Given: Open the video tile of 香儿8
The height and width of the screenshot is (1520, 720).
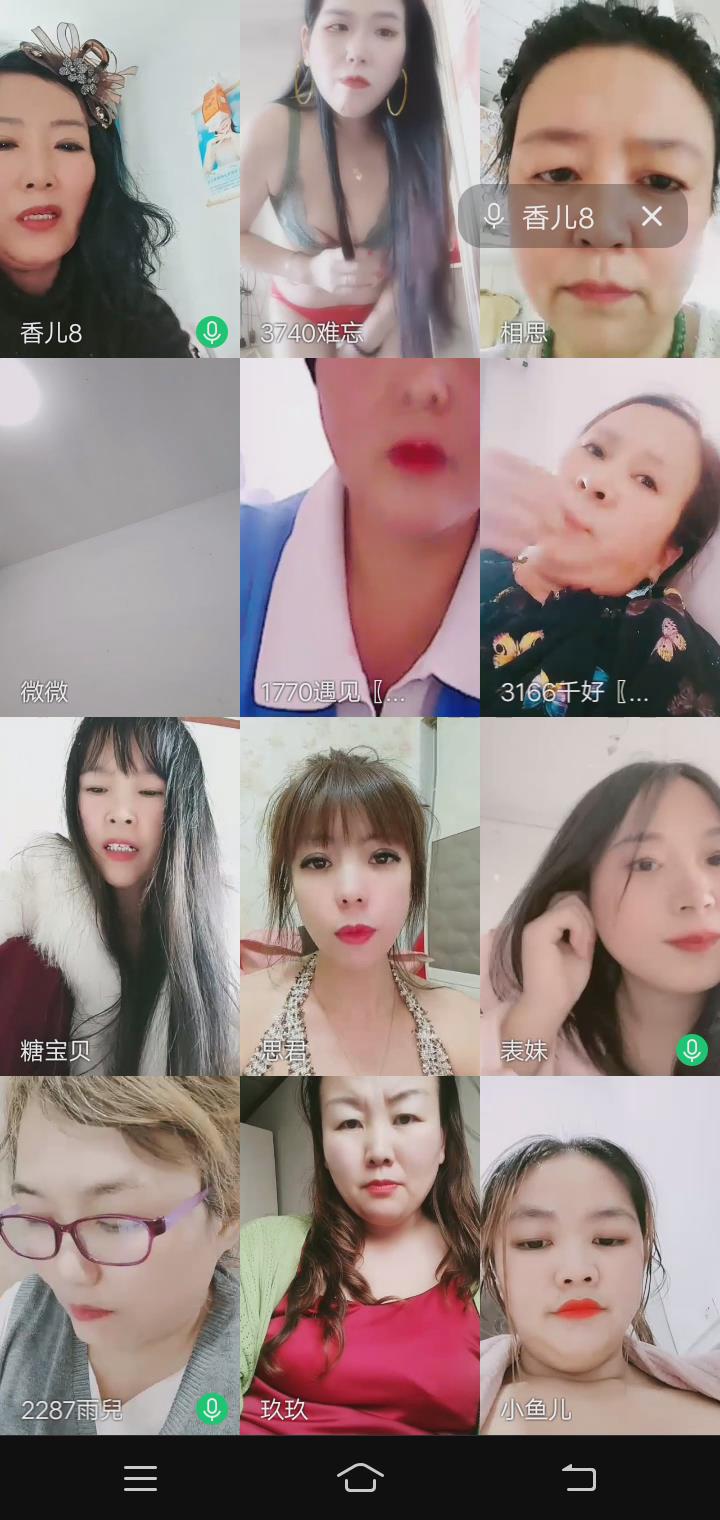Looking at the screenshot, I should point(119,180).
